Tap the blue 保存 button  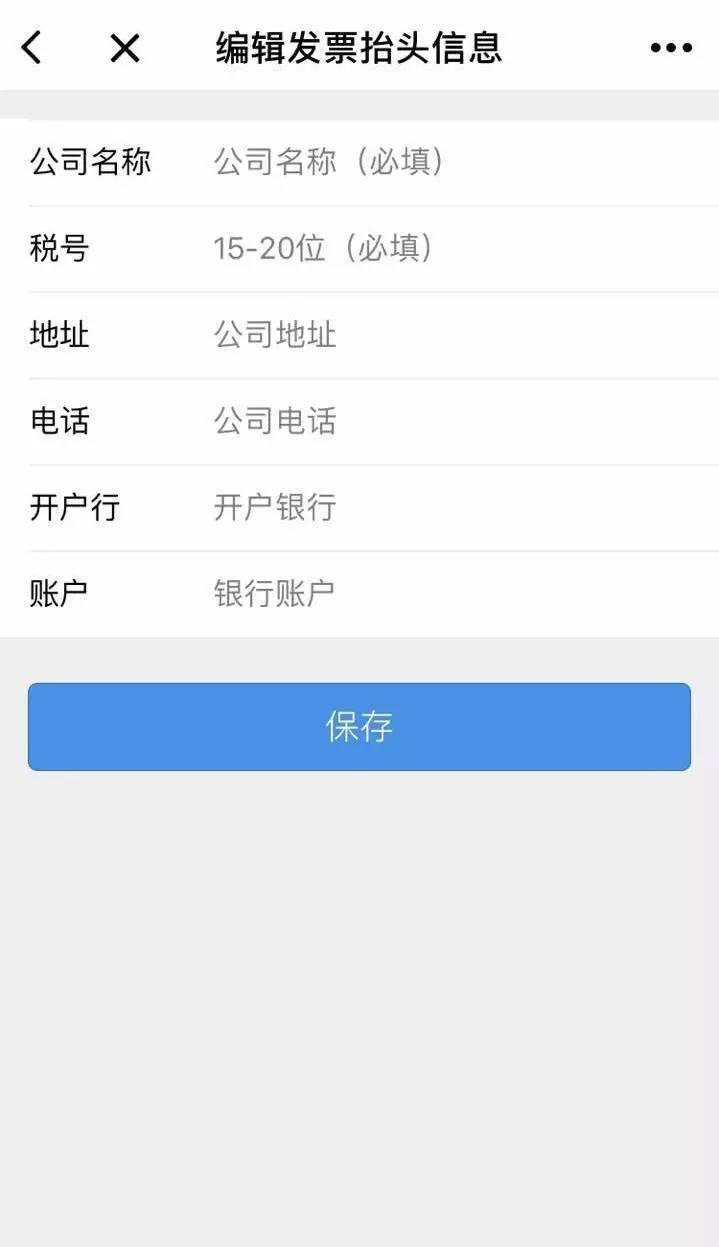tap(359, 727)
